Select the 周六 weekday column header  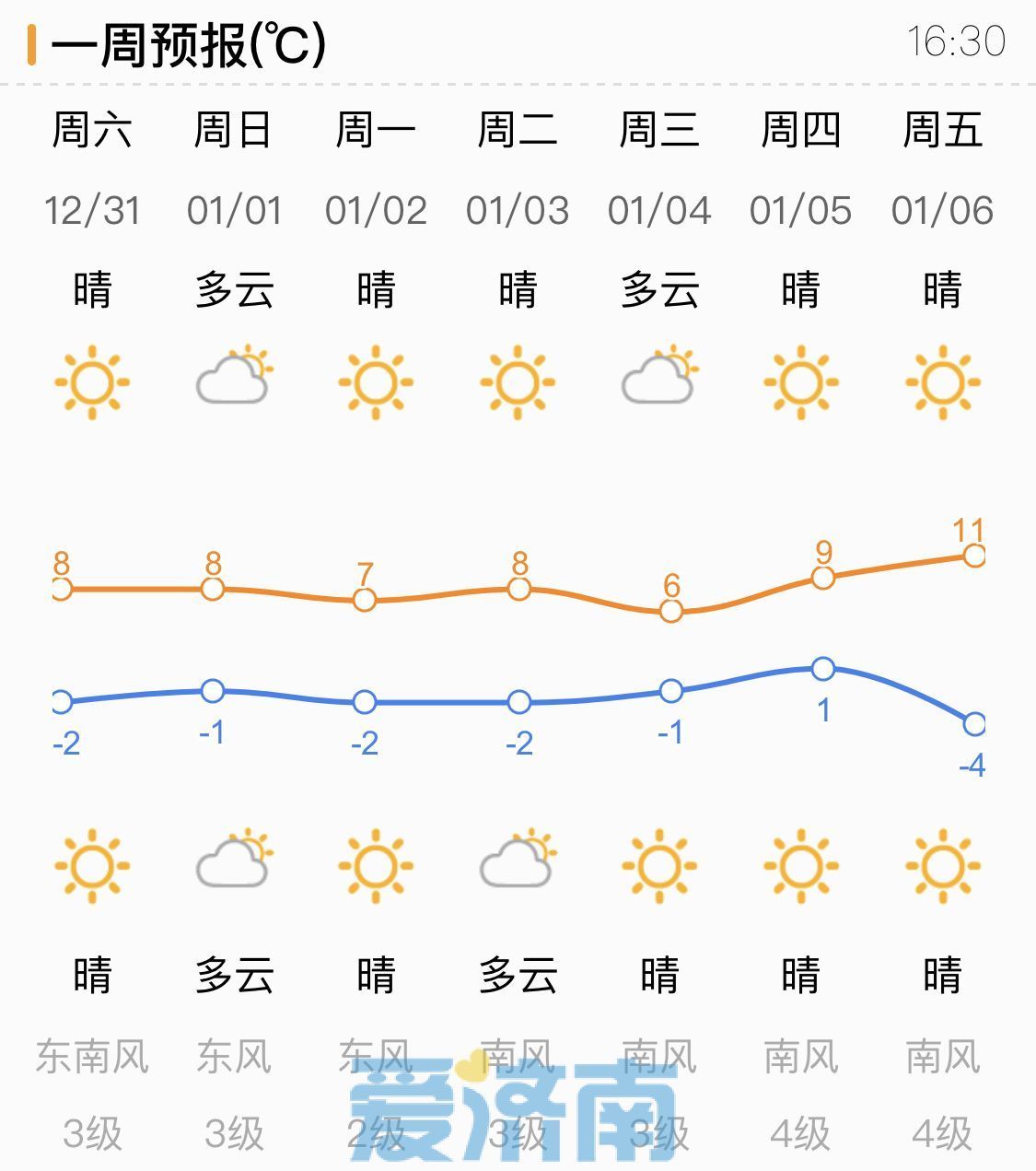tap(92, 132)
